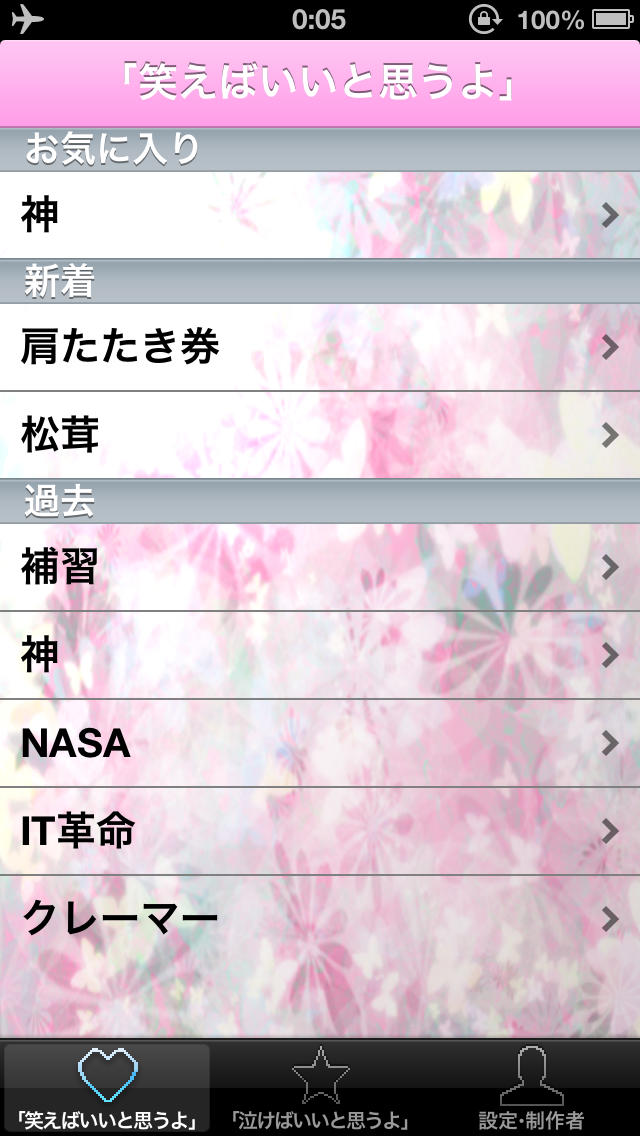Select the クレーマー row
The width and height of the screenshot is (640, 1136).
[320, 919]
